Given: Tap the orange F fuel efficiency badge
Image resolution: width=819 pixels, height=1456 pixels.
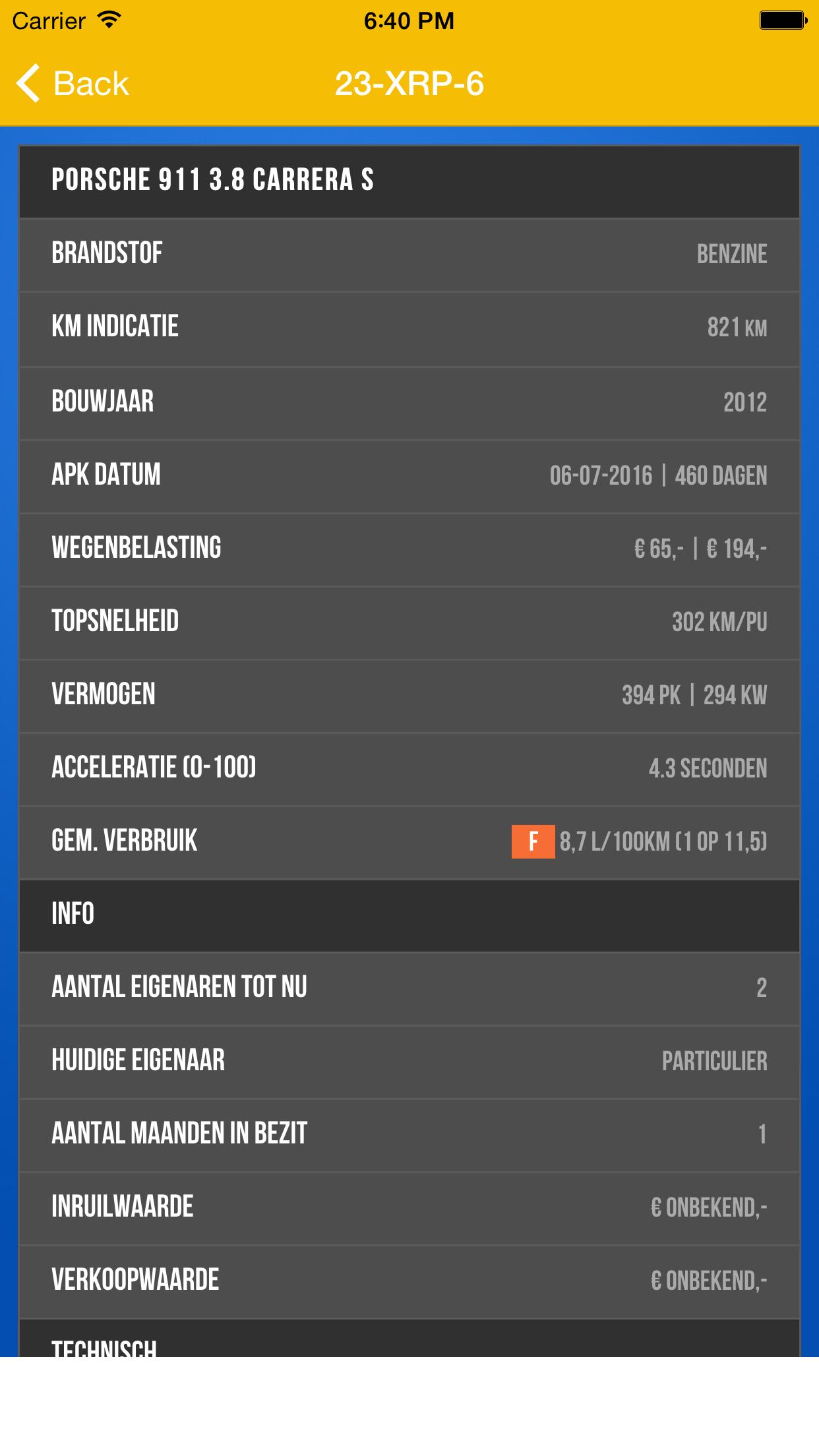Looking at the screenshot, I should [531, 839].
